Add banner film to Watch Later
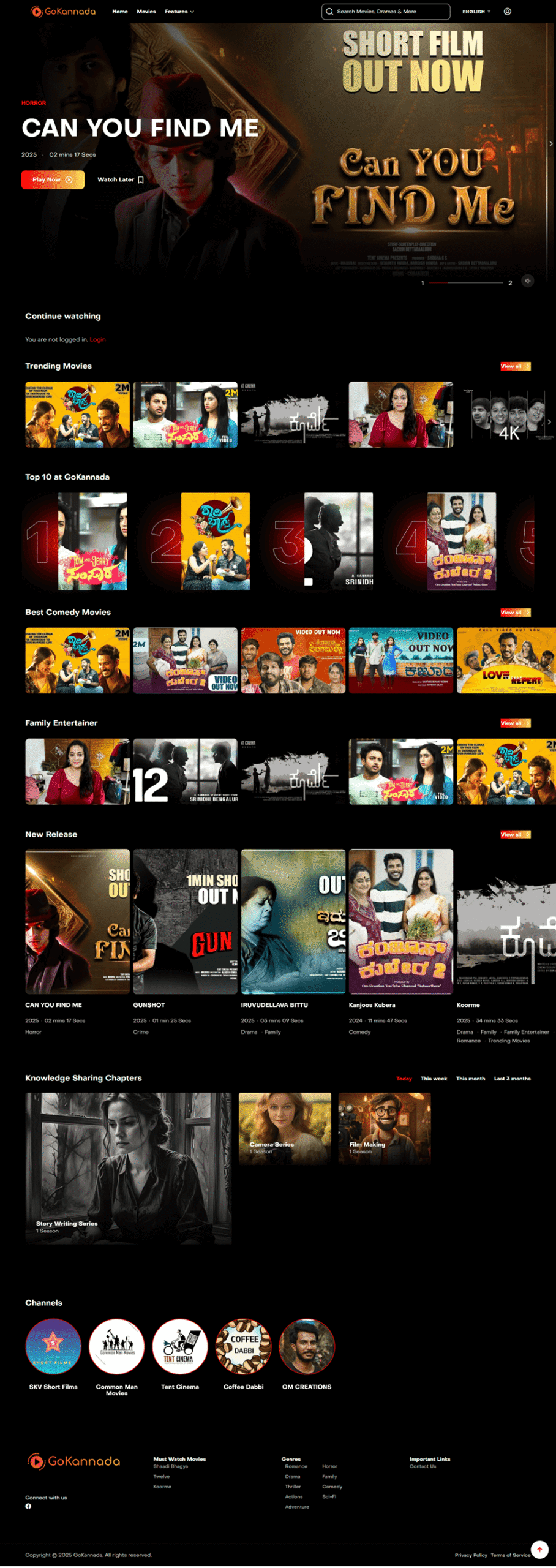This screenshot has height=1568, width=556. click(121, 179)
